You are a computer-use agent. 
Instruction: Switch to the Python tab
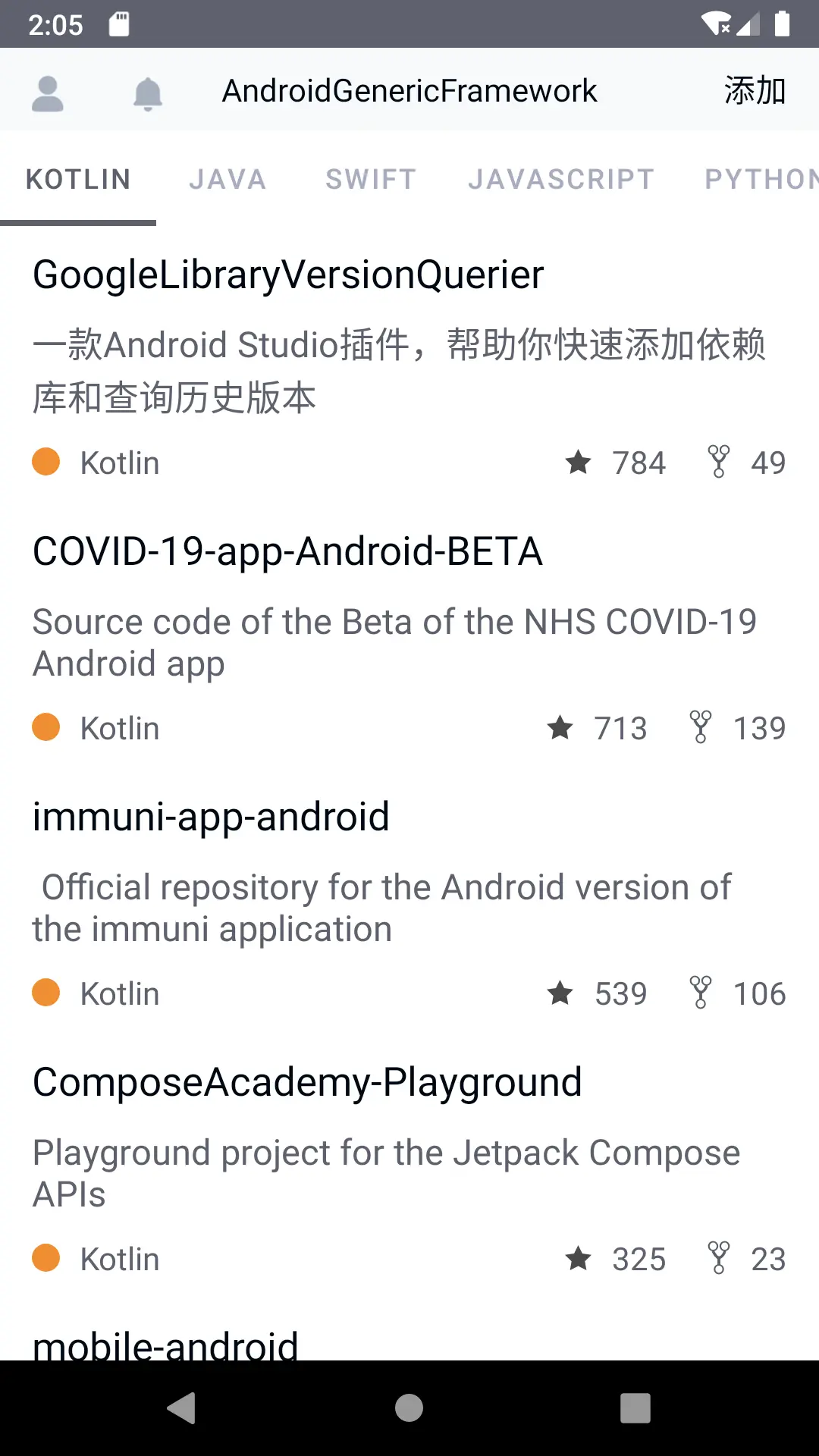[x=761, y=180]
